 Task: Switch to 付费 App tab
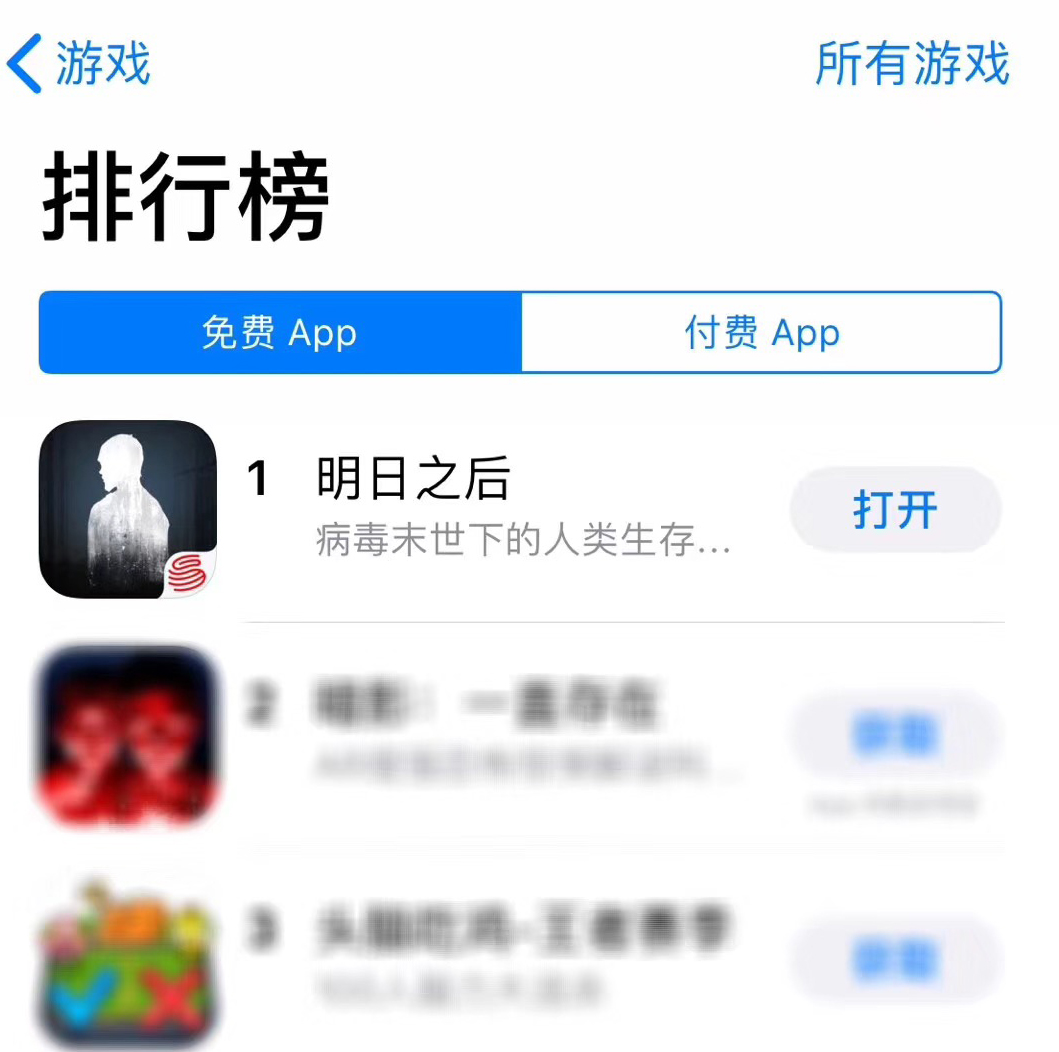point(761,333)
